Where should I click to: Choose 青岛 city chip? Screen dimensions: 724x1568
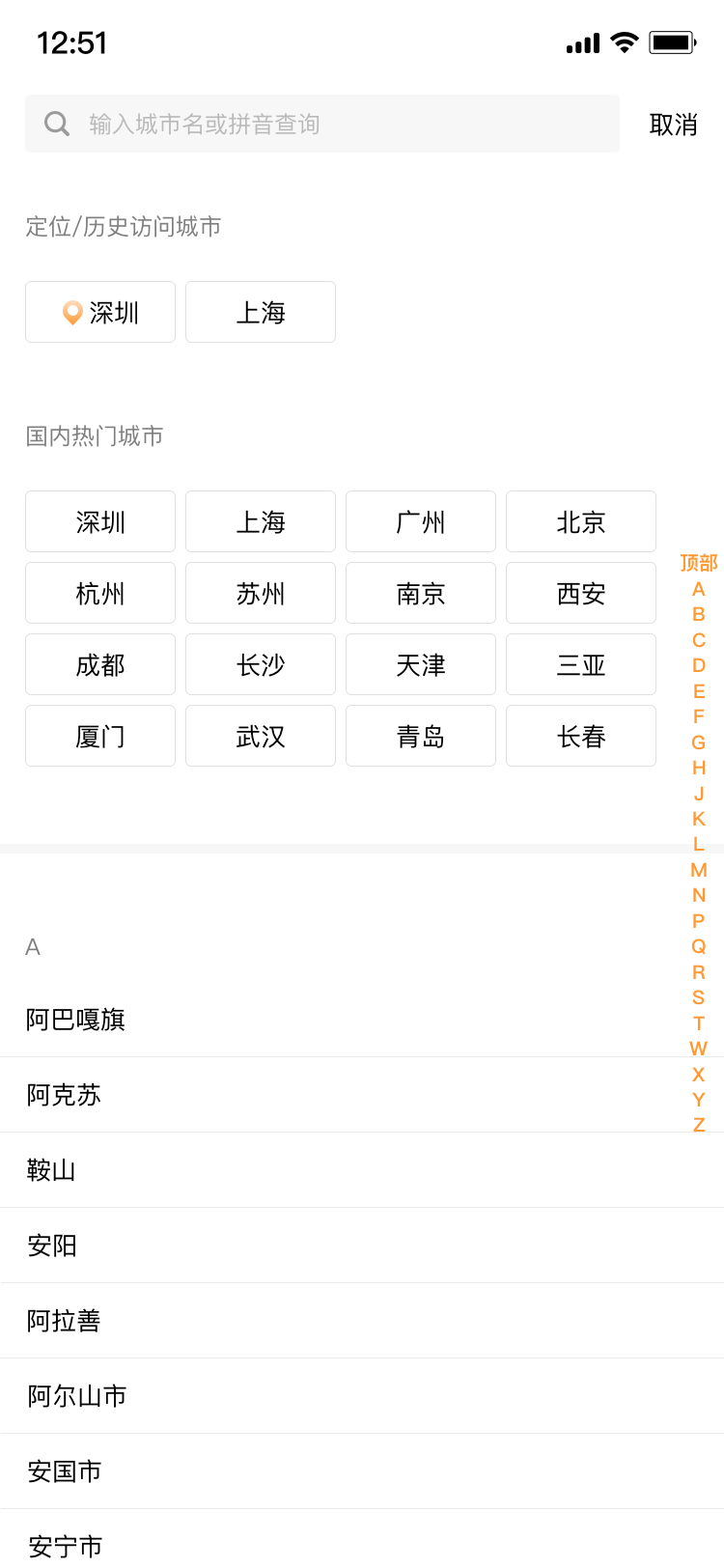tap(421, 736)
